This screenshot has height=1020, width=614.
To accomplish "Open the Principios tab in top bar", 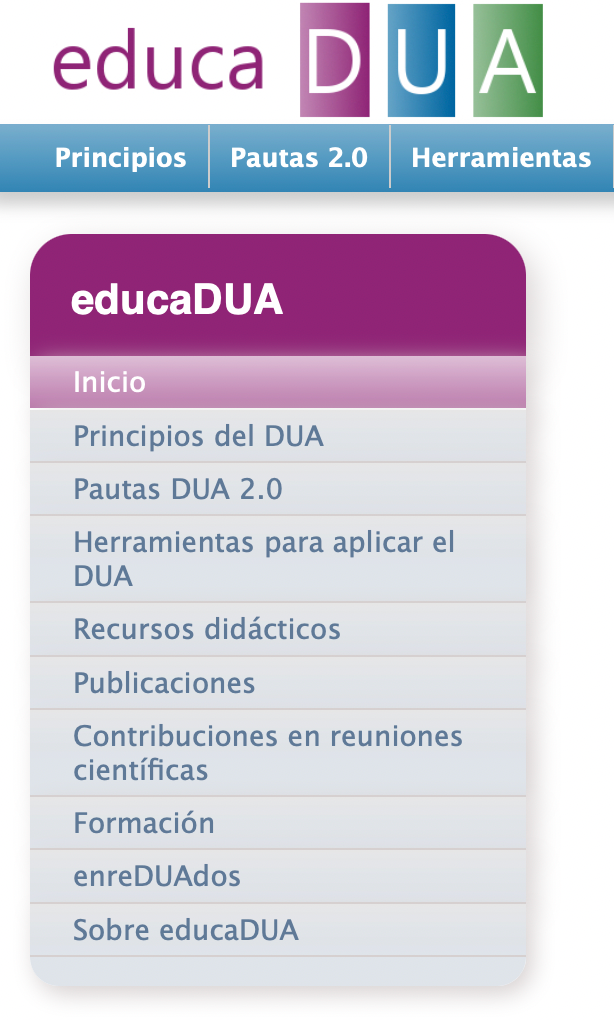I will [120, 158].
